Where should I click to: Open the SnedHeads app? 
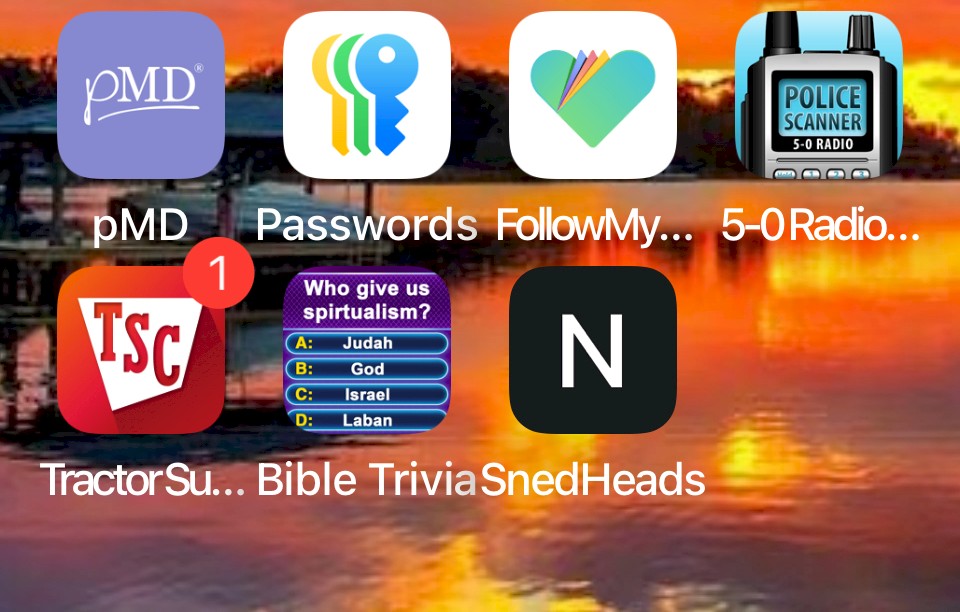(x=593, y=350)
